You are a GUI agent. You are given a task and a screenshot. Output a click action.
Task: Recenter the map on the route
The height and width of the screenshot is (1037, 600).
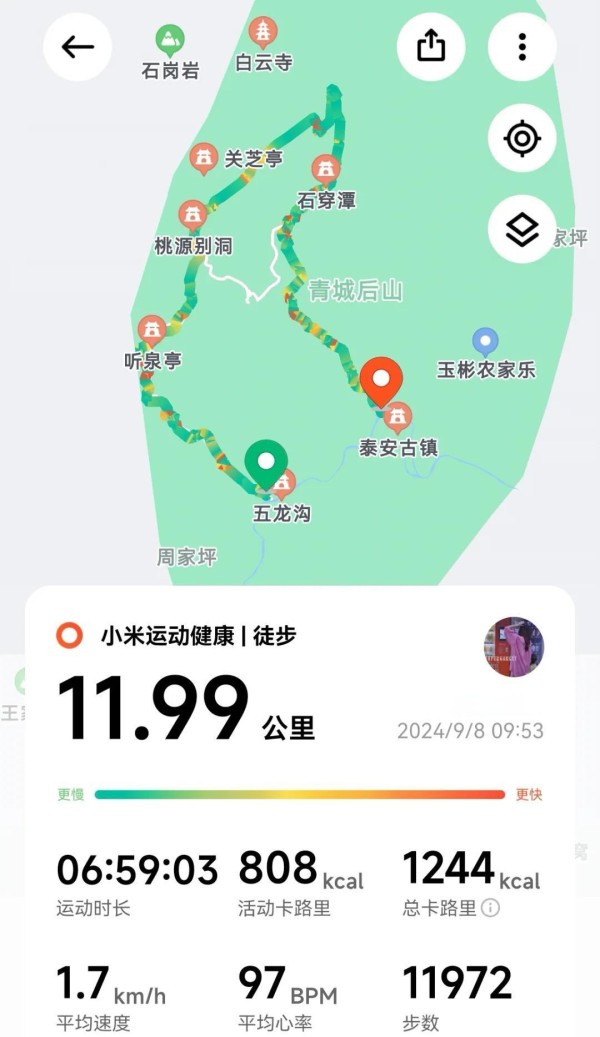[x=521, y=139]
